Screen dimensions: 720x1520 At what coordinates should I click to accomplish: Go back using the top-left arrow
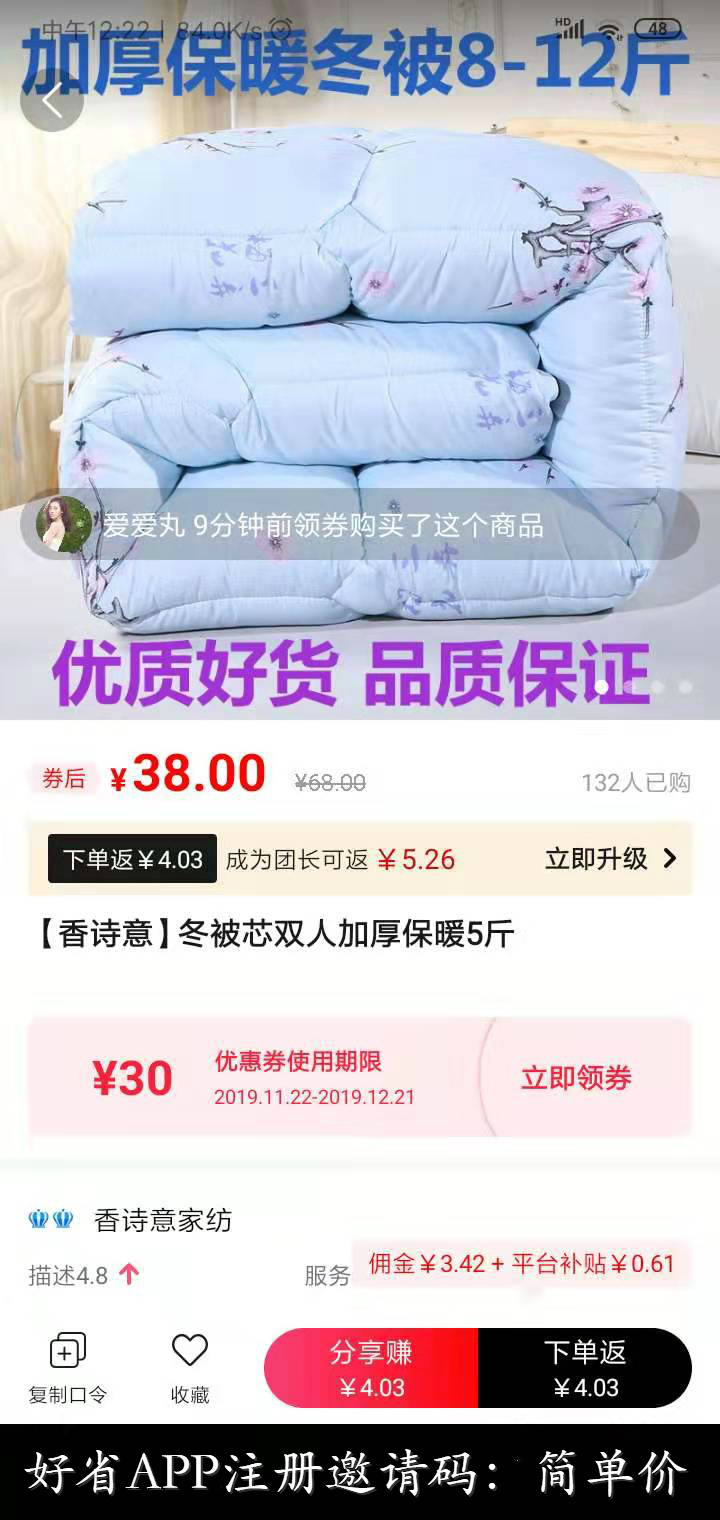(x=52, y=101)
